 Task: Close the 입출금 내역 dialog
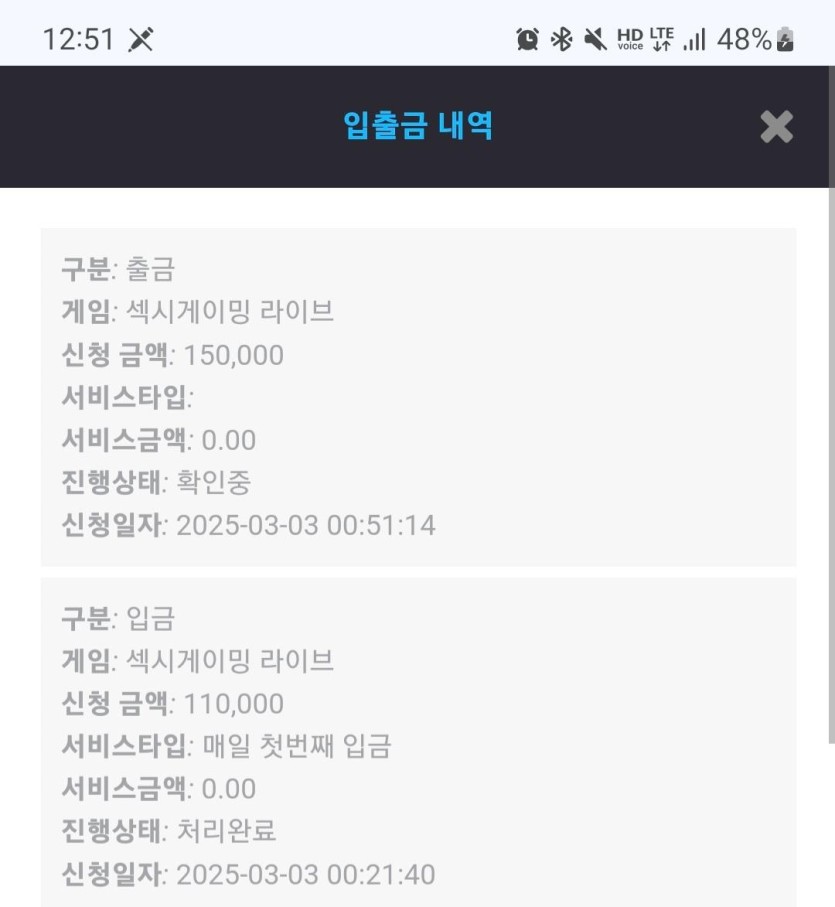(776, 127)
